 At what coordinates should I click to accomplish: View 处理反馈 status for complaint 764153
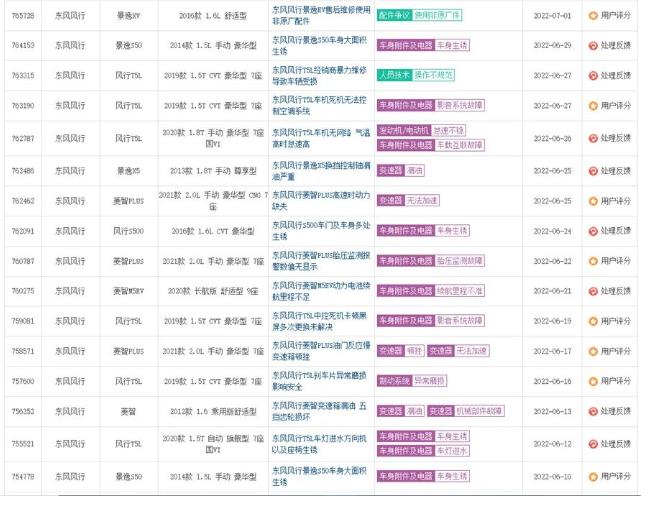[x=615, y=45]
